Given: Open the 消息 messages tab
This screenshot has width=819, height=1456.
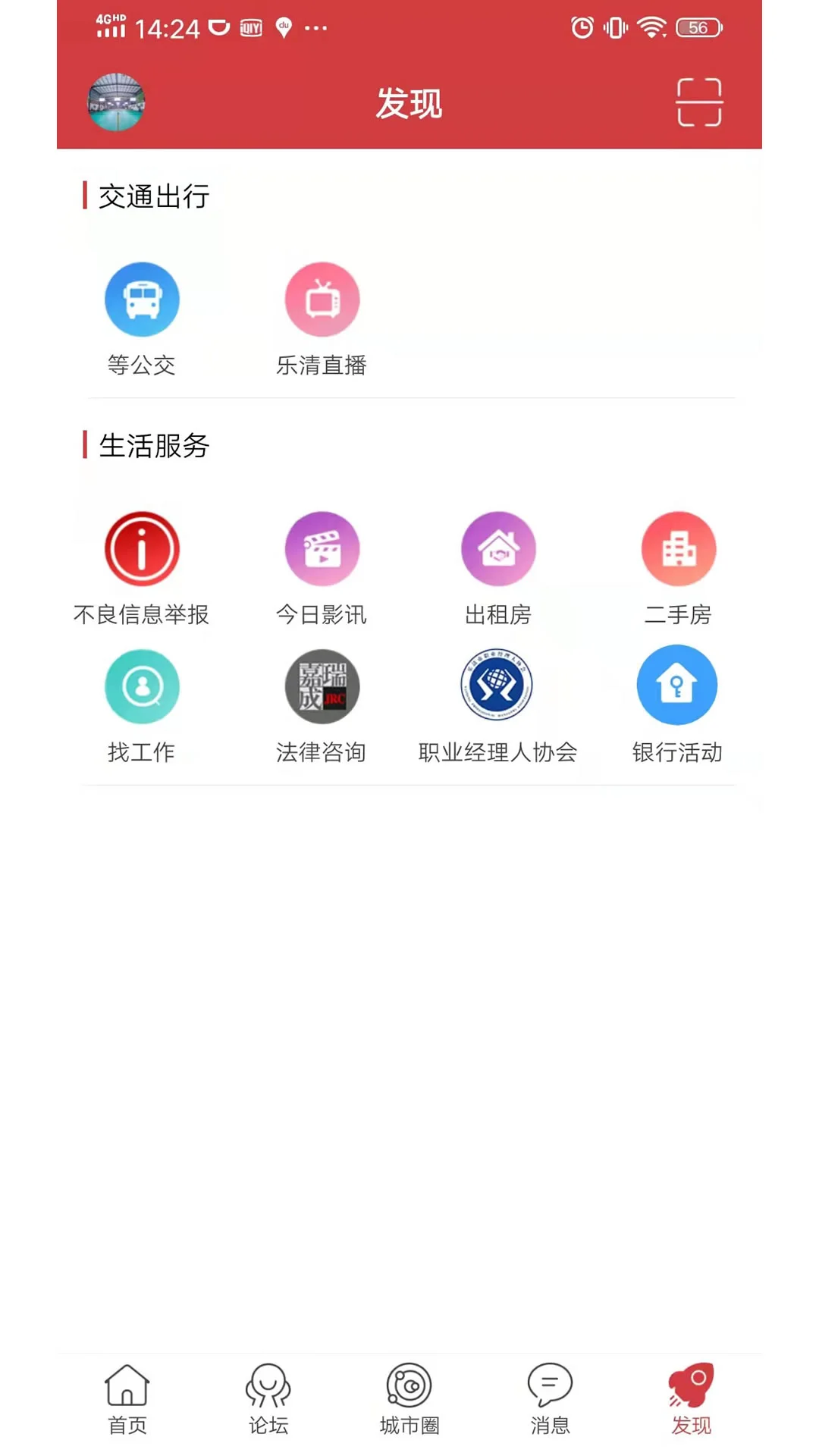Looking at the screenshot, I should point(550,1398).
